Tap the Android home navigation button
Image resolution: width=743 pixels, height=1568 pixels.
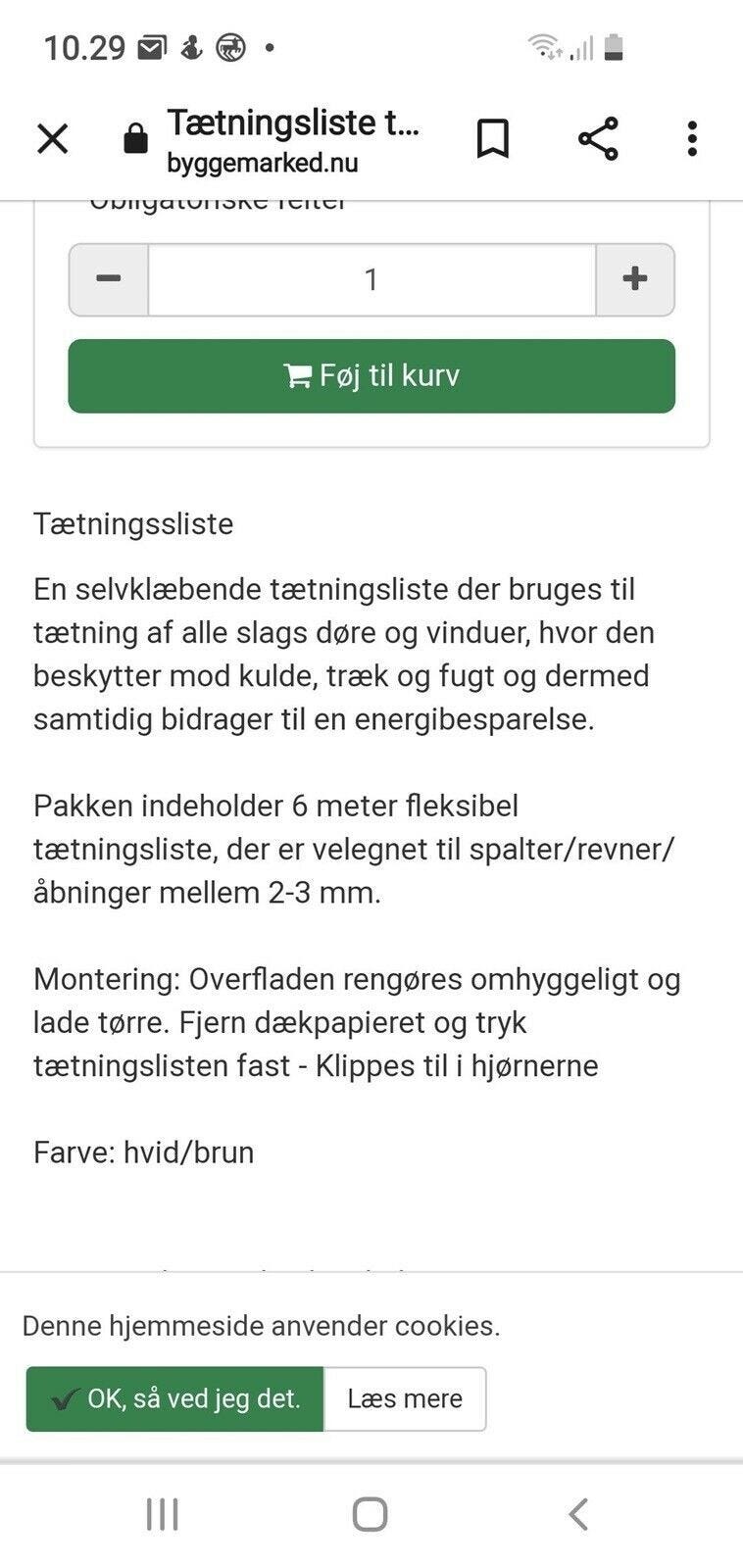click(371, 1513)
